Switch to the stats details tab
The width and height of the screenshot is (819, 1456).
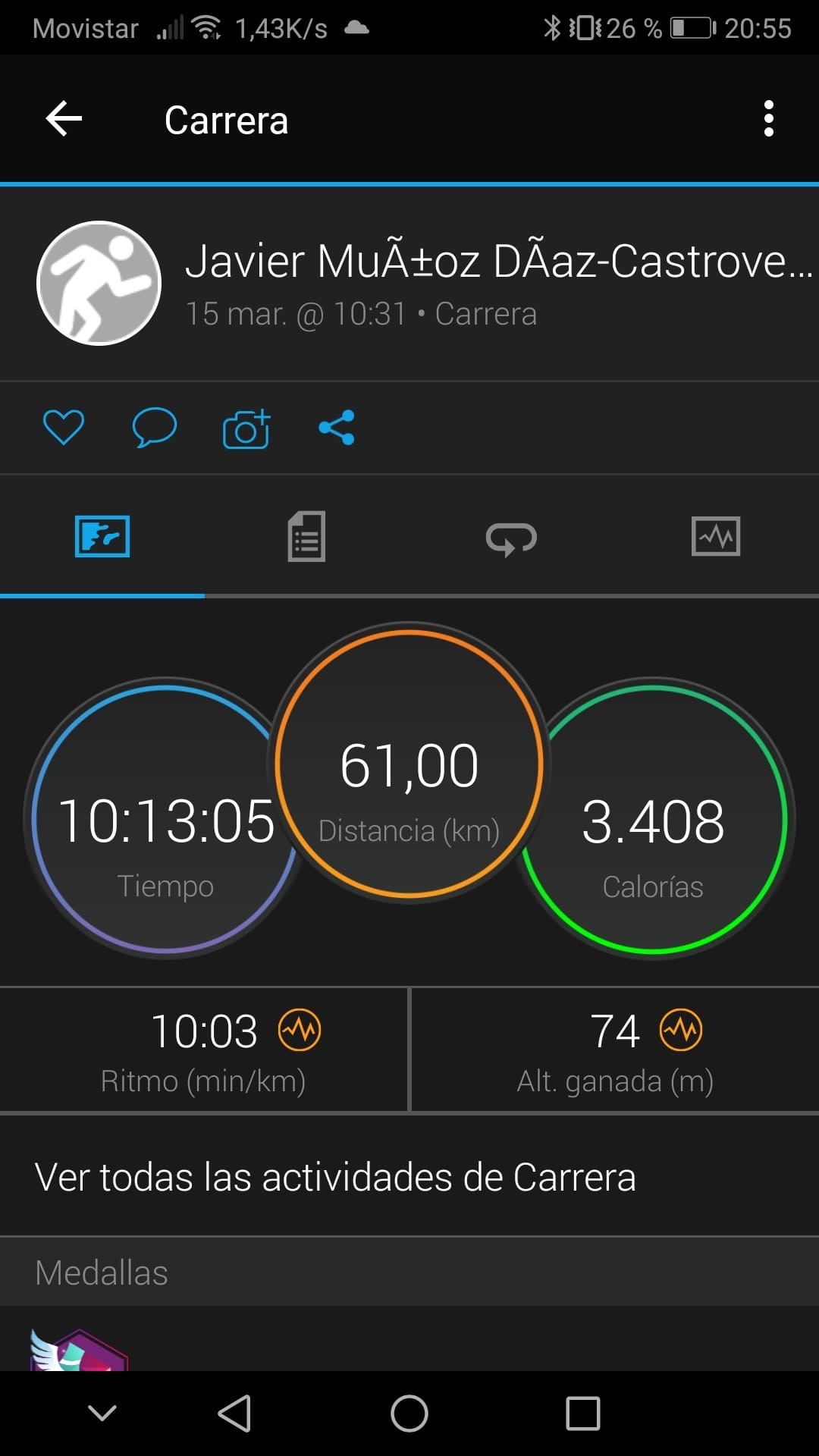(306, 537)
